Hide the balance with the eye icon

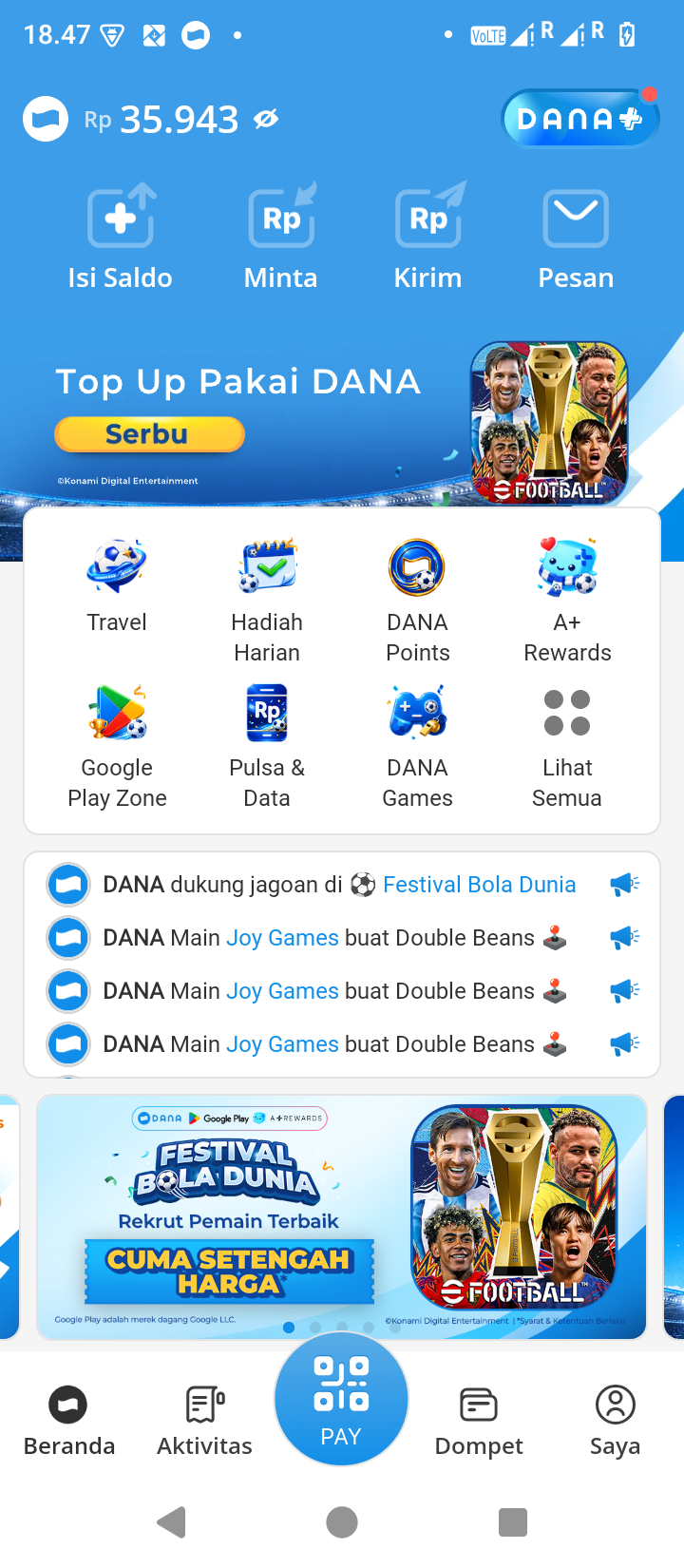coord(266,119)
